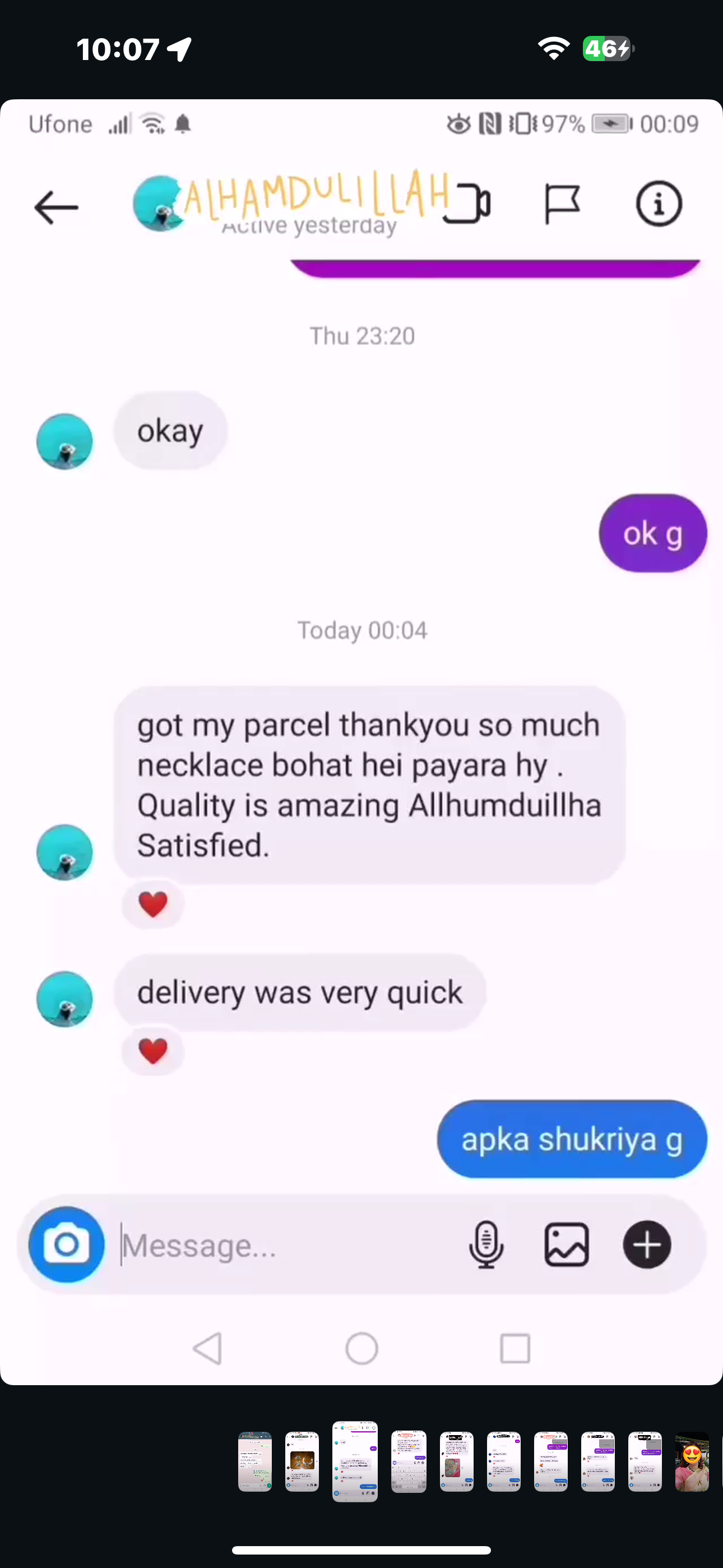
Task: Jump to the heart-eyes emoji woman thumbnail
Action: click(x=692, y=1461)
